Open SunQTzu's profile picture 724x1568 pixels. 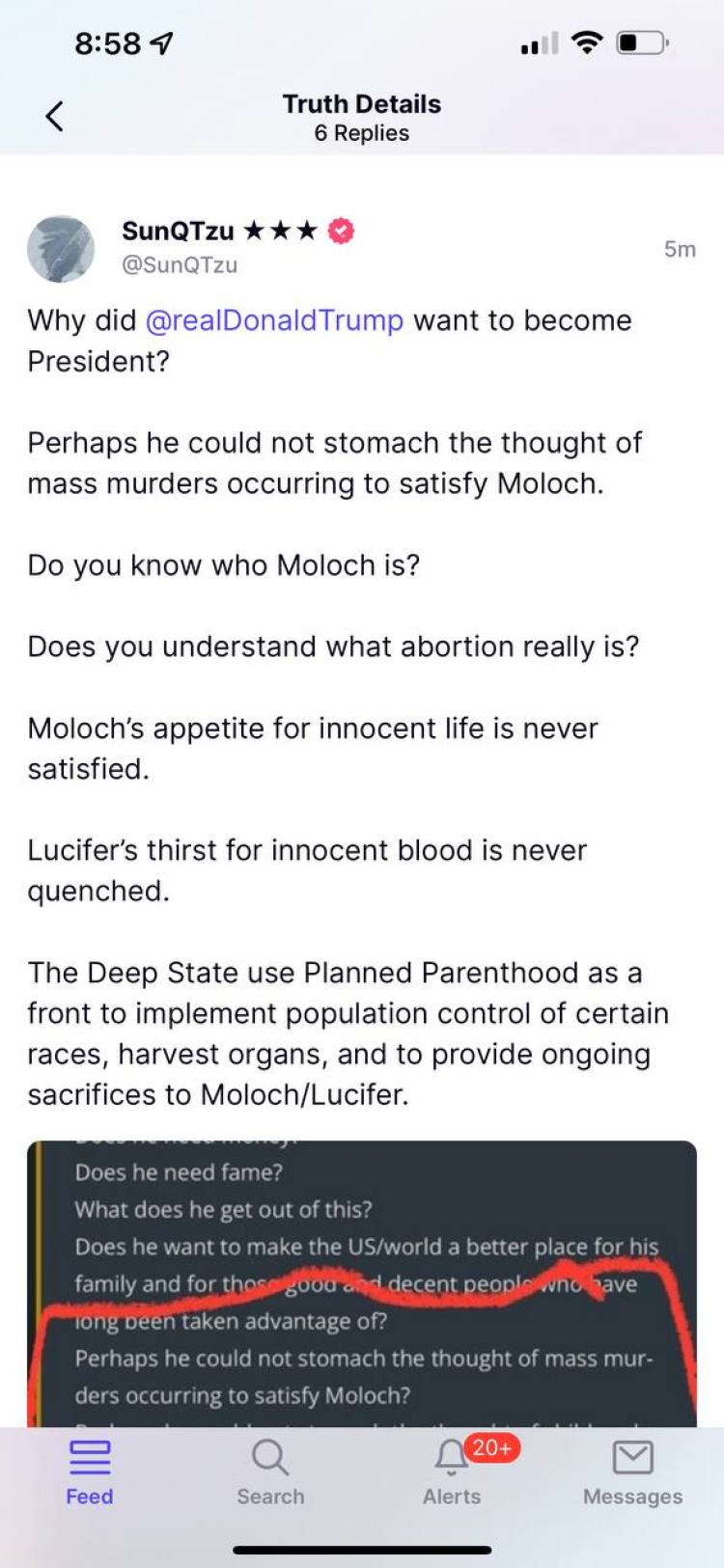(x=61, y=248)
